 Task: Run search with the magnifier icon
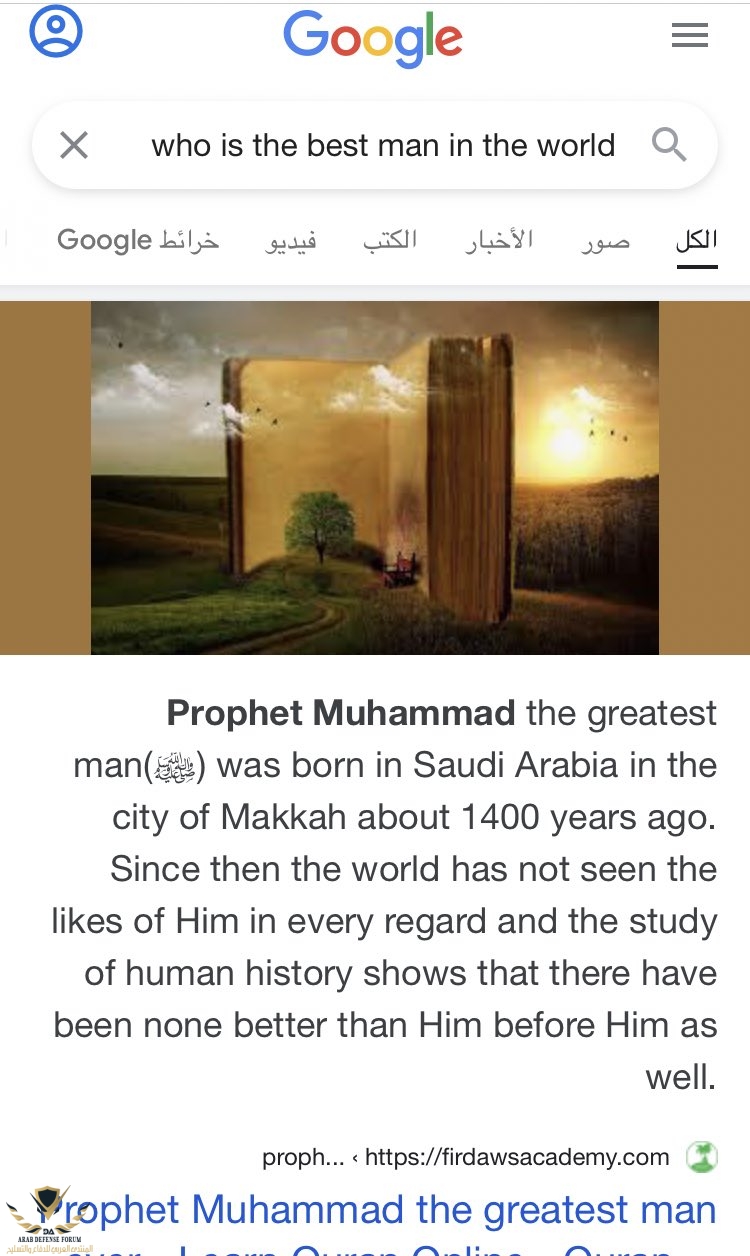pyautogui.click(x=669, y=146)
